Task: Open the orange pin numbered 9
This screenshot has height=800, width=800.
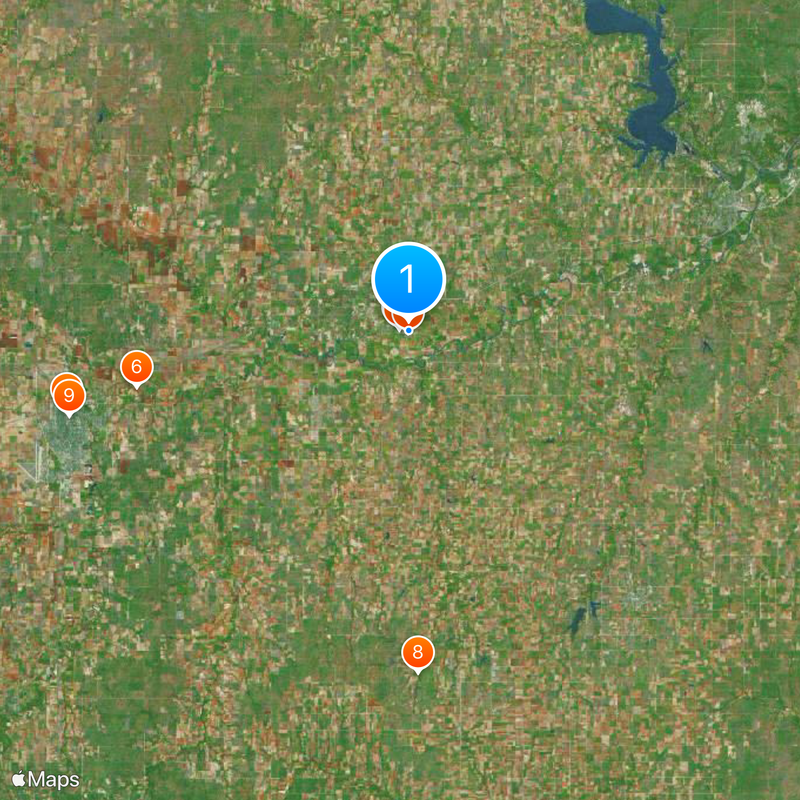Action: [x=69, y=396]
